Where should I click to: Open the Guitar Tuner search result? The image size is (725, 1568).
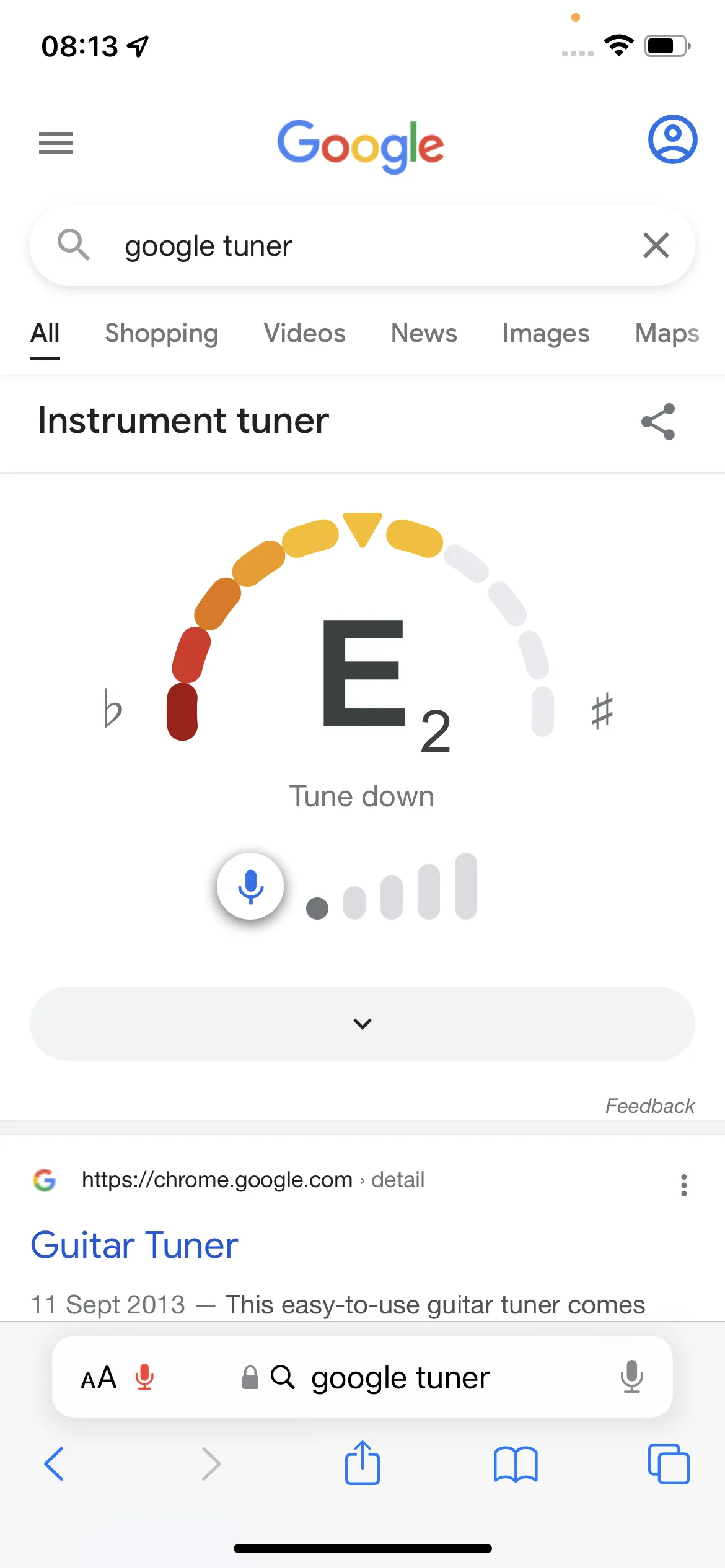click(134, 1245)
